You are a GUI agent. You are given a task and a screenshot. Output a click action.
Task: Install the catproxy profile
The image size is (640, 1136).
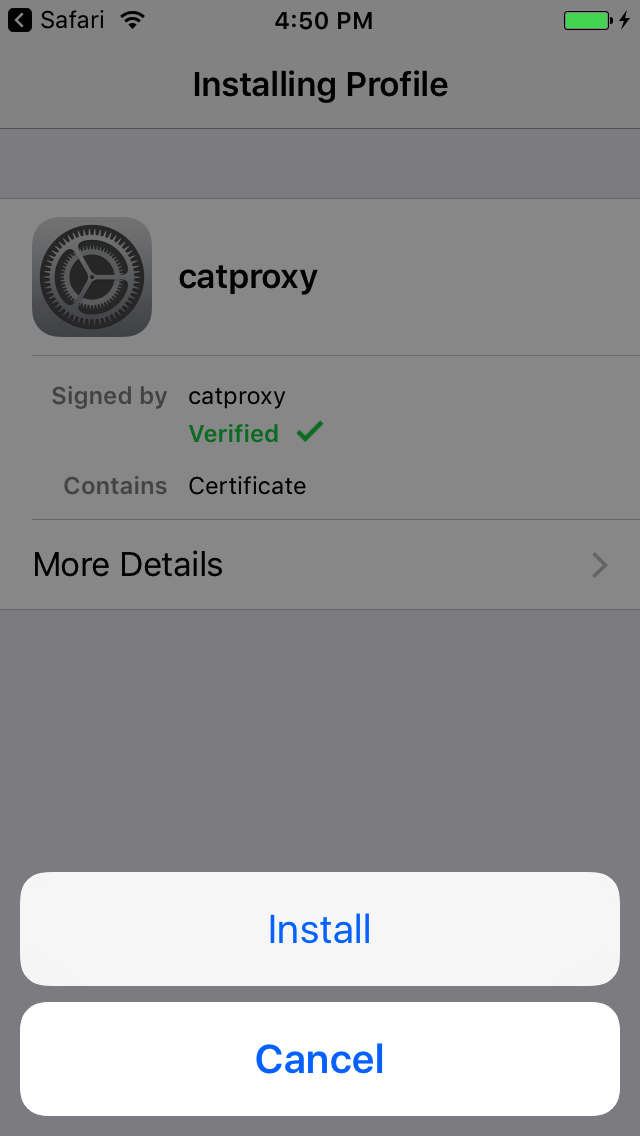pyautogui.click(x=319, y=929)
